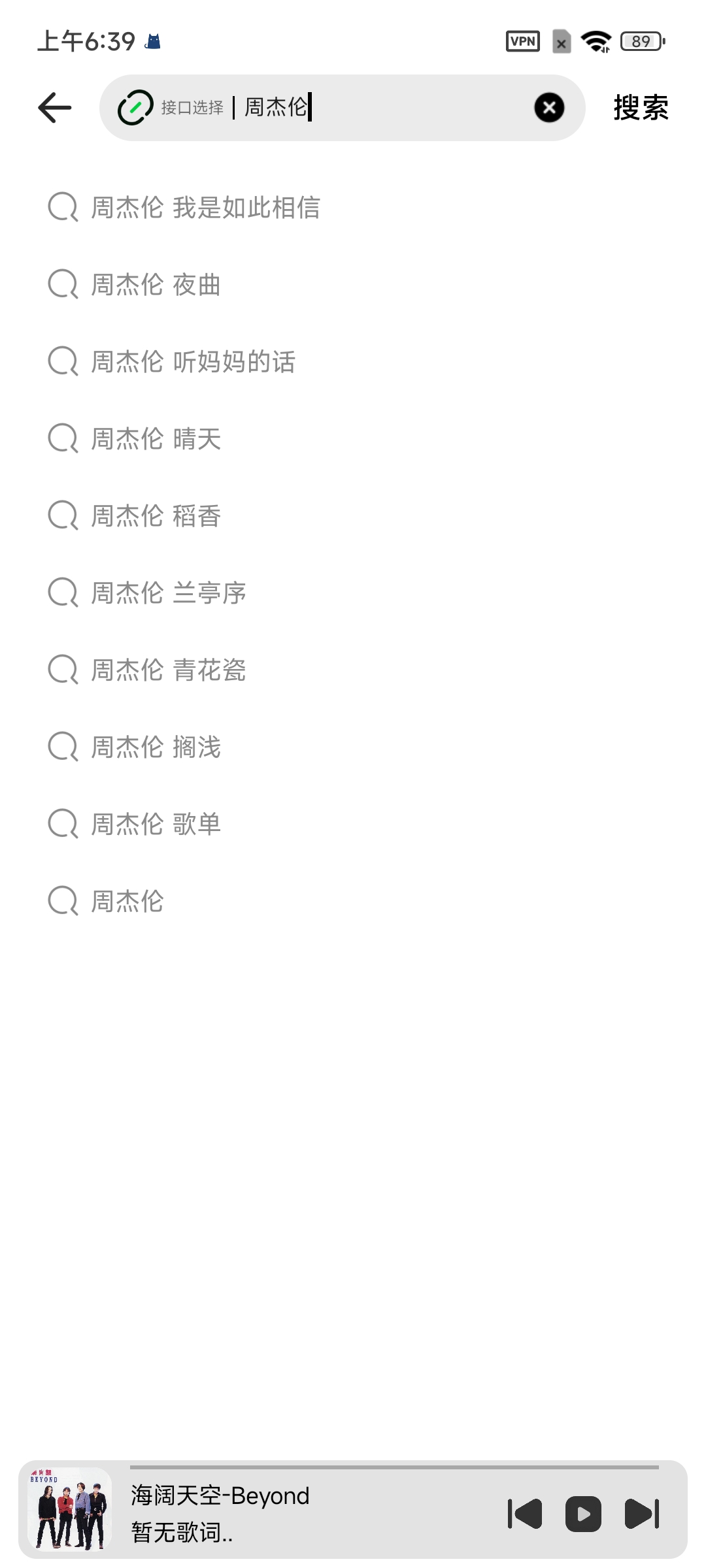The image size is (706, 1568).
Task: Play the current song 海阔天空
Action: [x=583, y=1514]
